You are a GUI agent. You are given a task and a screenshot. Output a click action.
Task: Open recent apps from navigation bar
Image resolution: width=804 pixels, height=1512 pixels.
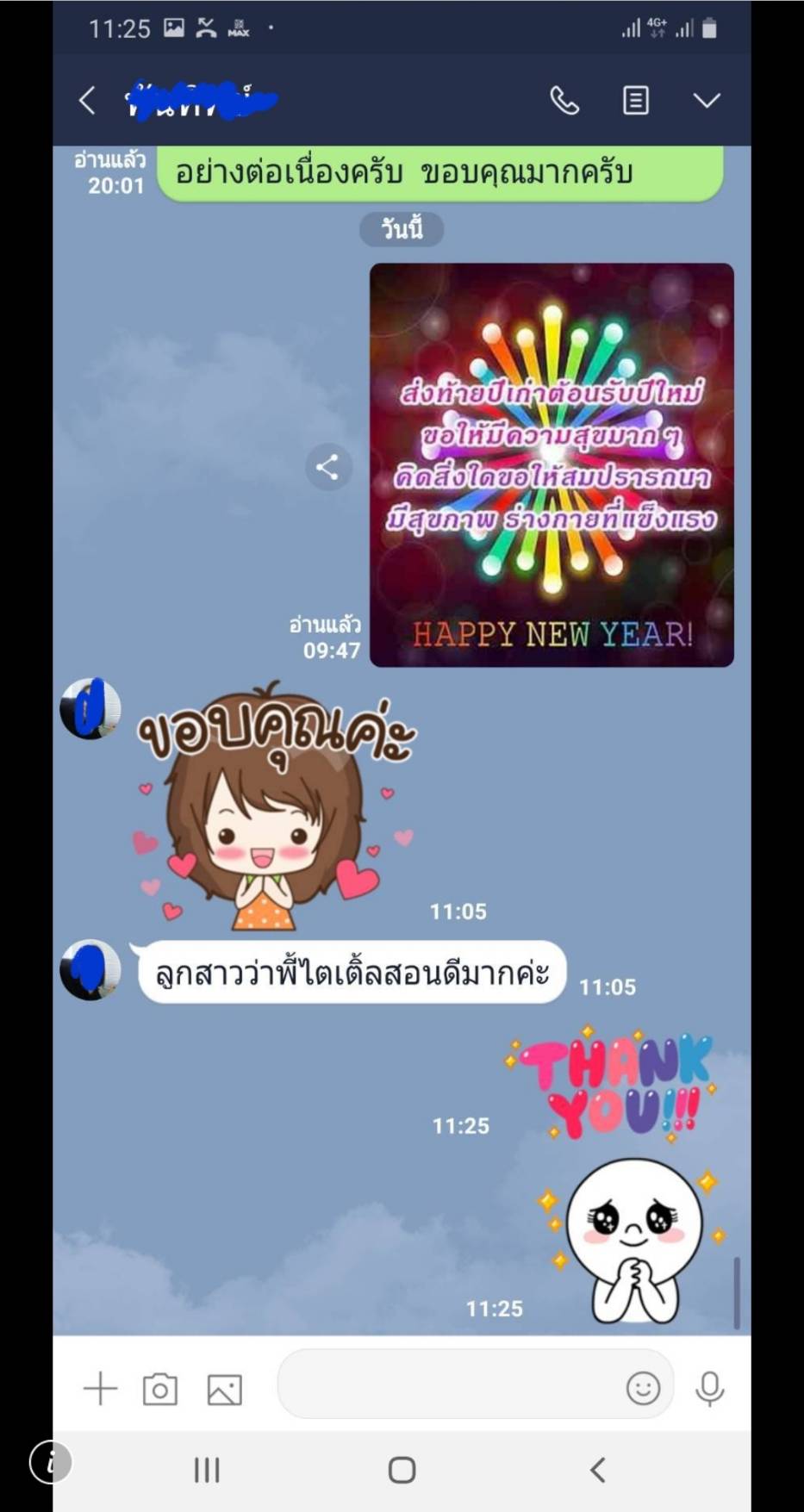207,1470
